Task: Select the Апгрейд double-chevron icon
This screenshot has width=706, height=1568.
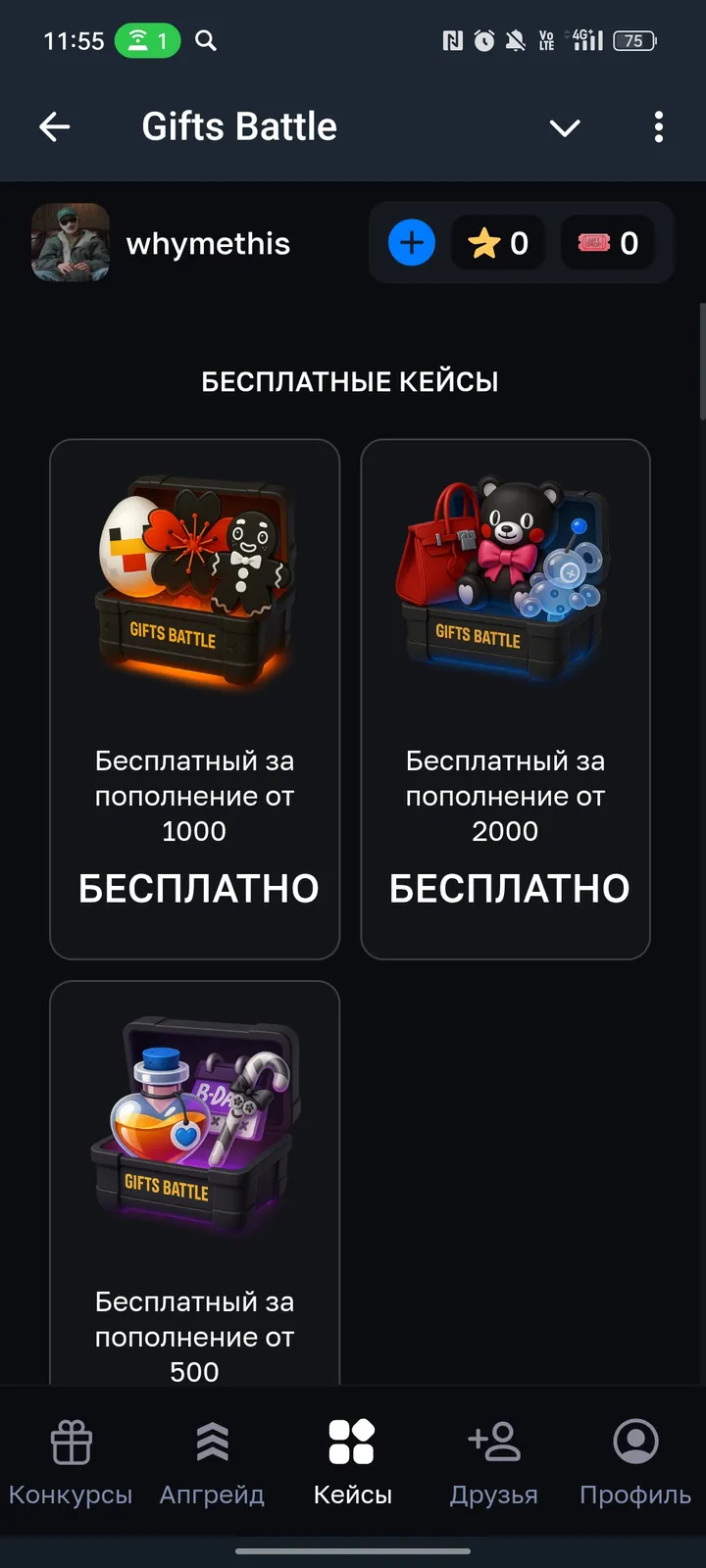Action: (x=212, y=1442)
